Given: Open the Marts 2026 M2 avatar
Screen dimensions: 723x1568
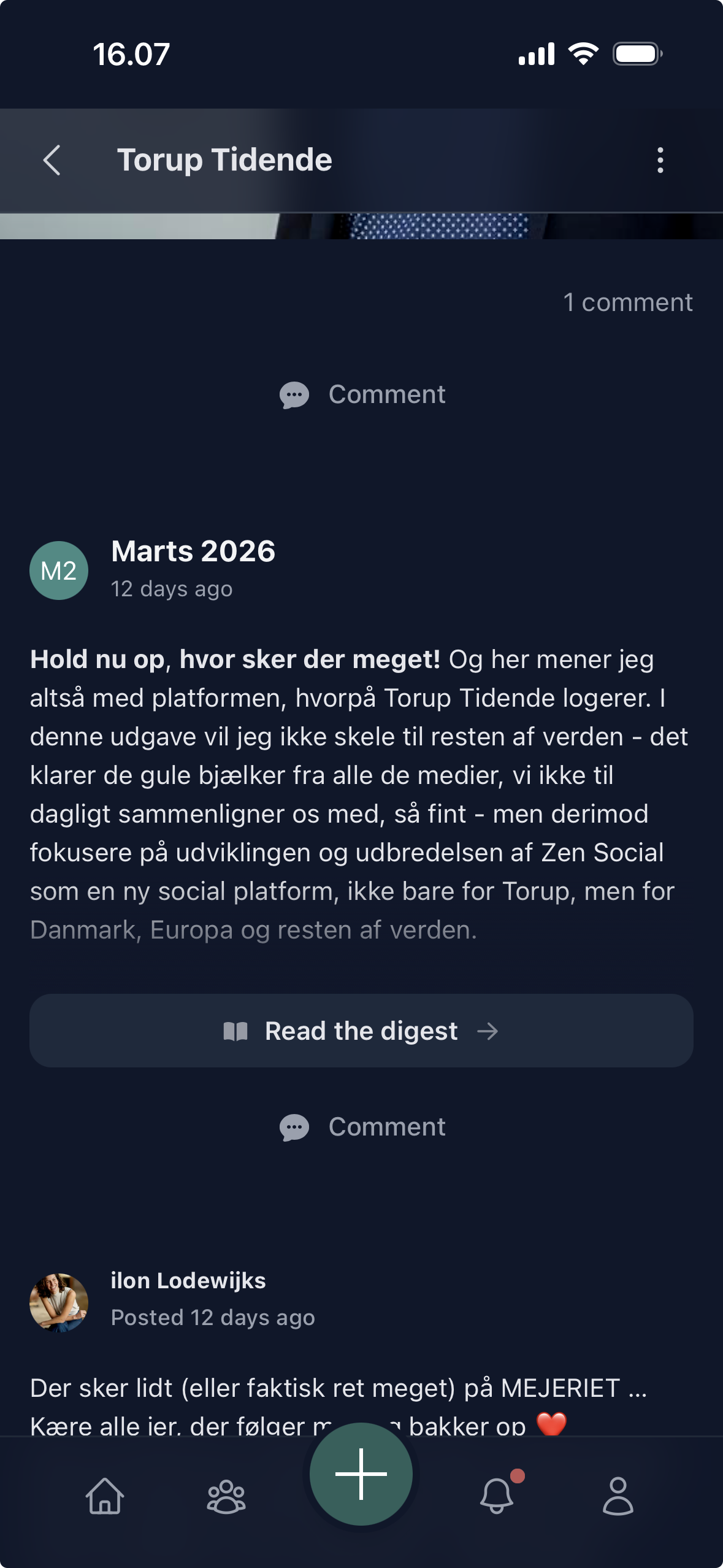Looking at the screenshot, I should tap(59, 571).
